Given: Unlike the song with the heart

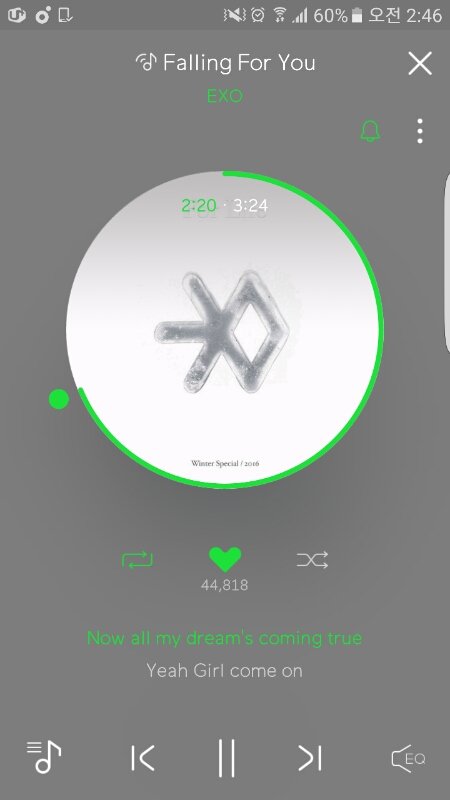Looking at the screenshot, I should [x=225, y=560].
